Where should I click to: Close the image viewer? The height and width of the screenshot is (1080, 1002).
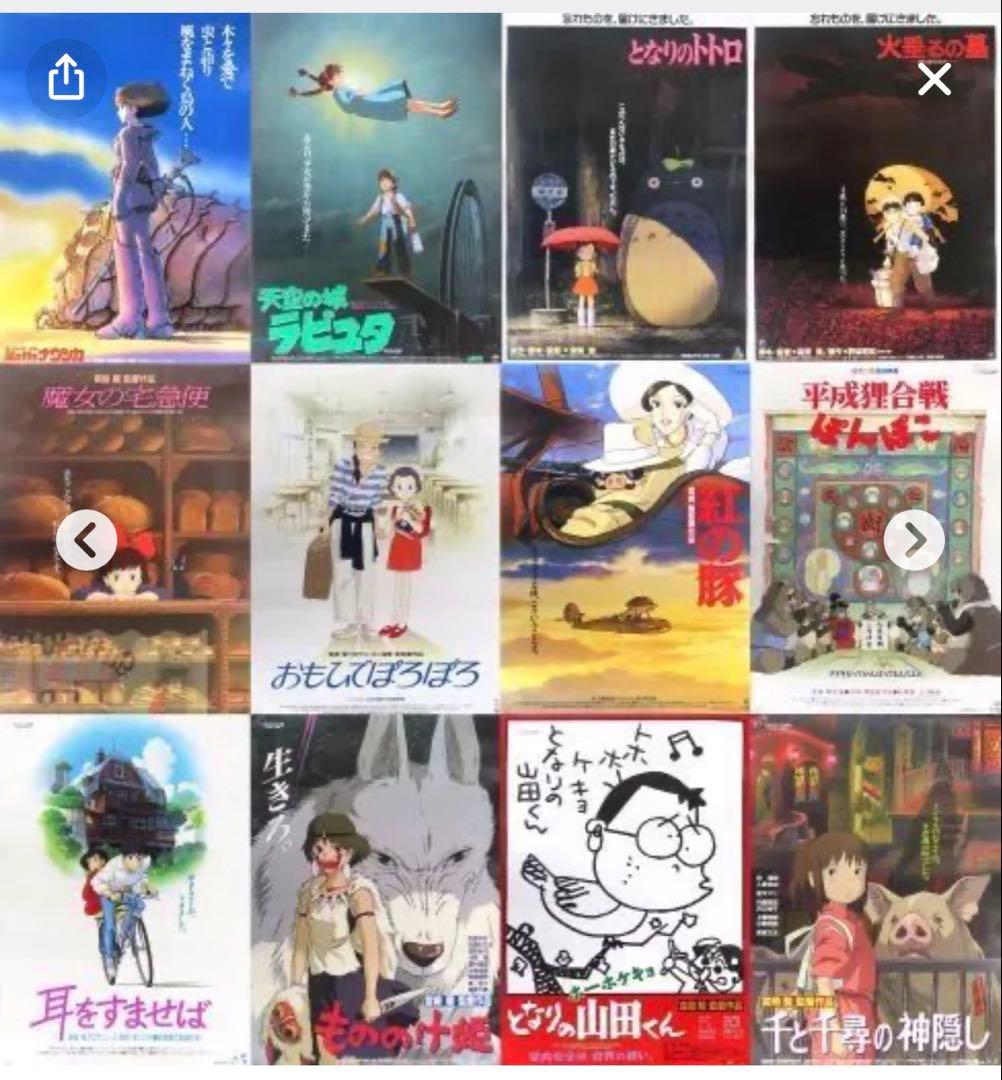(934, 78)
